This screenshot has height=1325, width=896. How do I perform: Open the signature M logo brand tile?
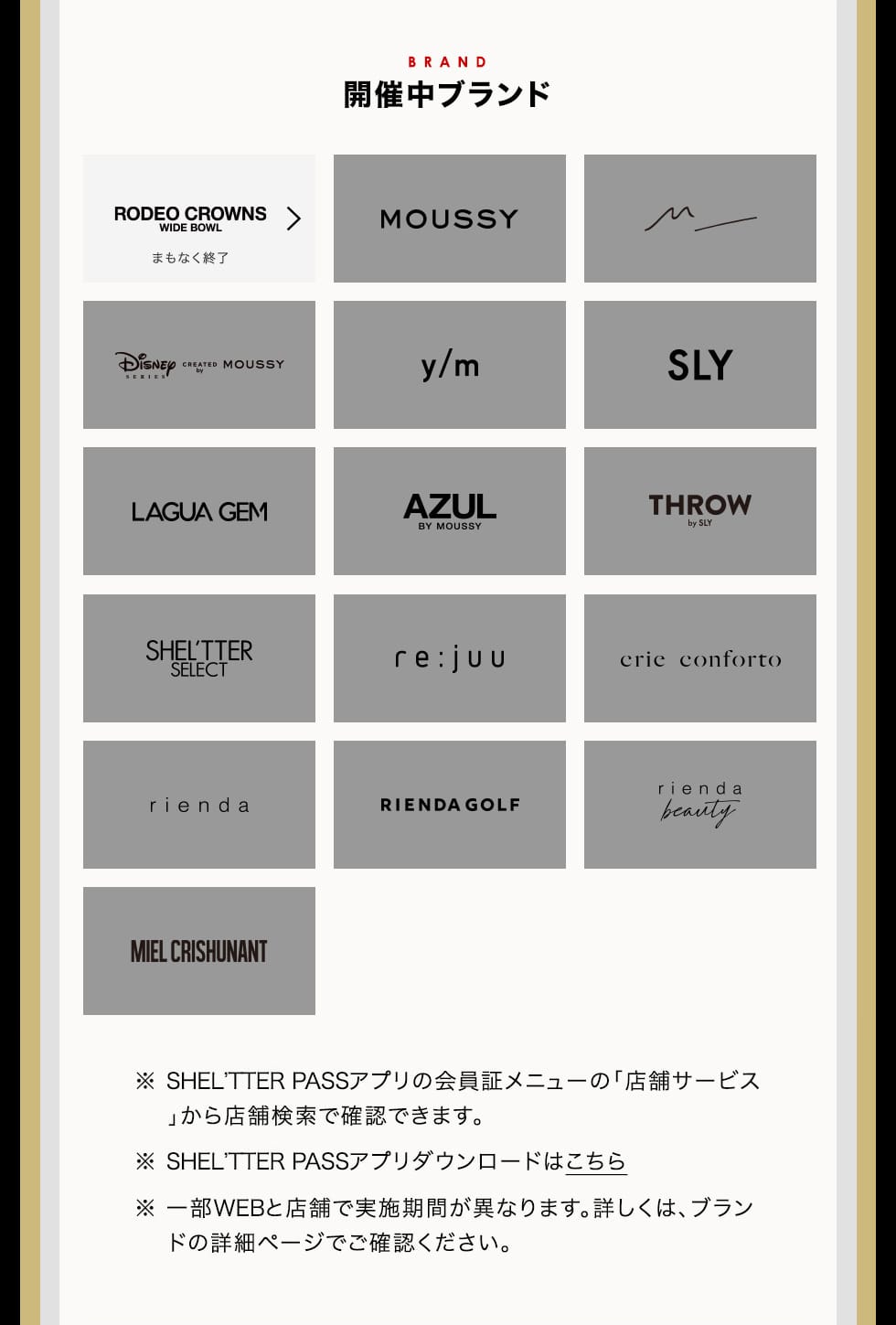[699, 219]
